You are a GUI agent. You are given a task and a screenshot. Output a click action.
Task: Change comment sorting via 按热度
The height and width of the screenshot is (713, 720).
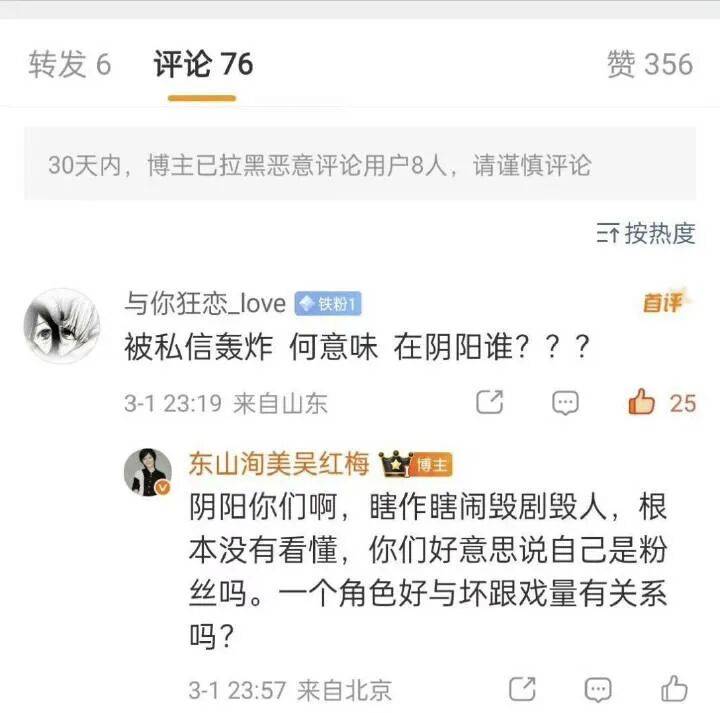pos(646,234)
